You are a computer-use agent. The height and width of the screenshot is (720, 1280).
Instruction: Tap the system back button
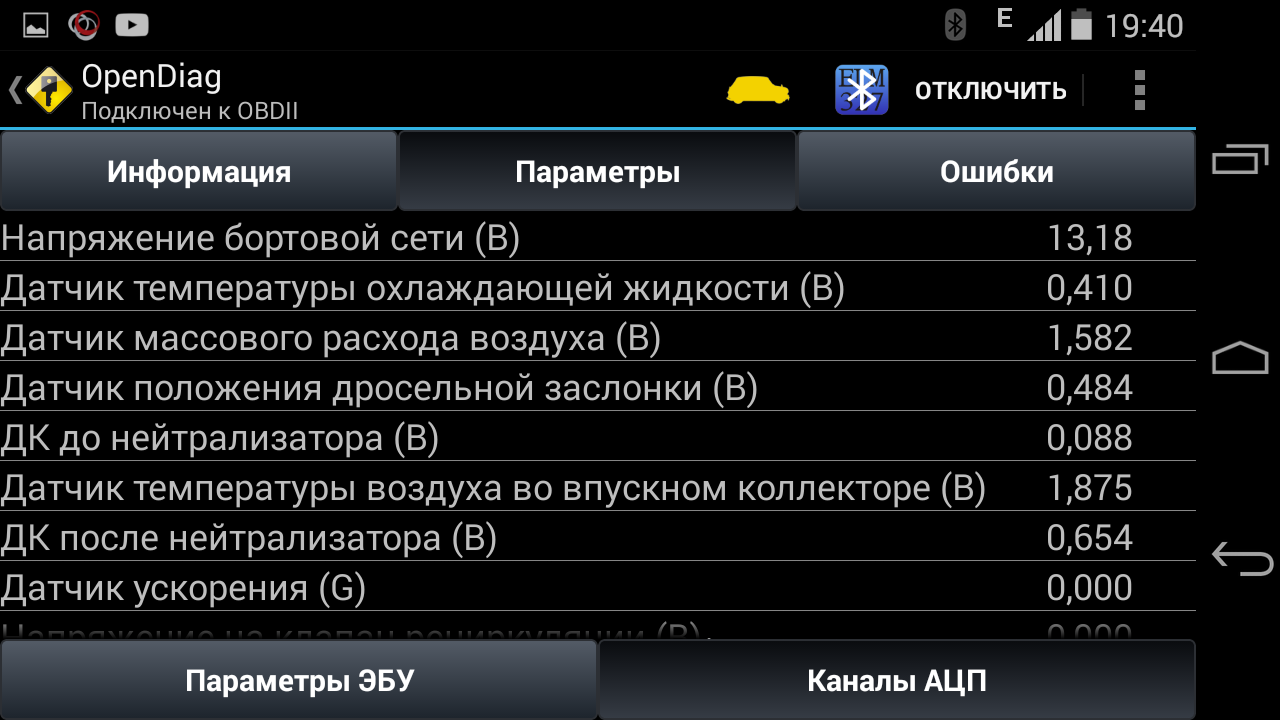1241,557
